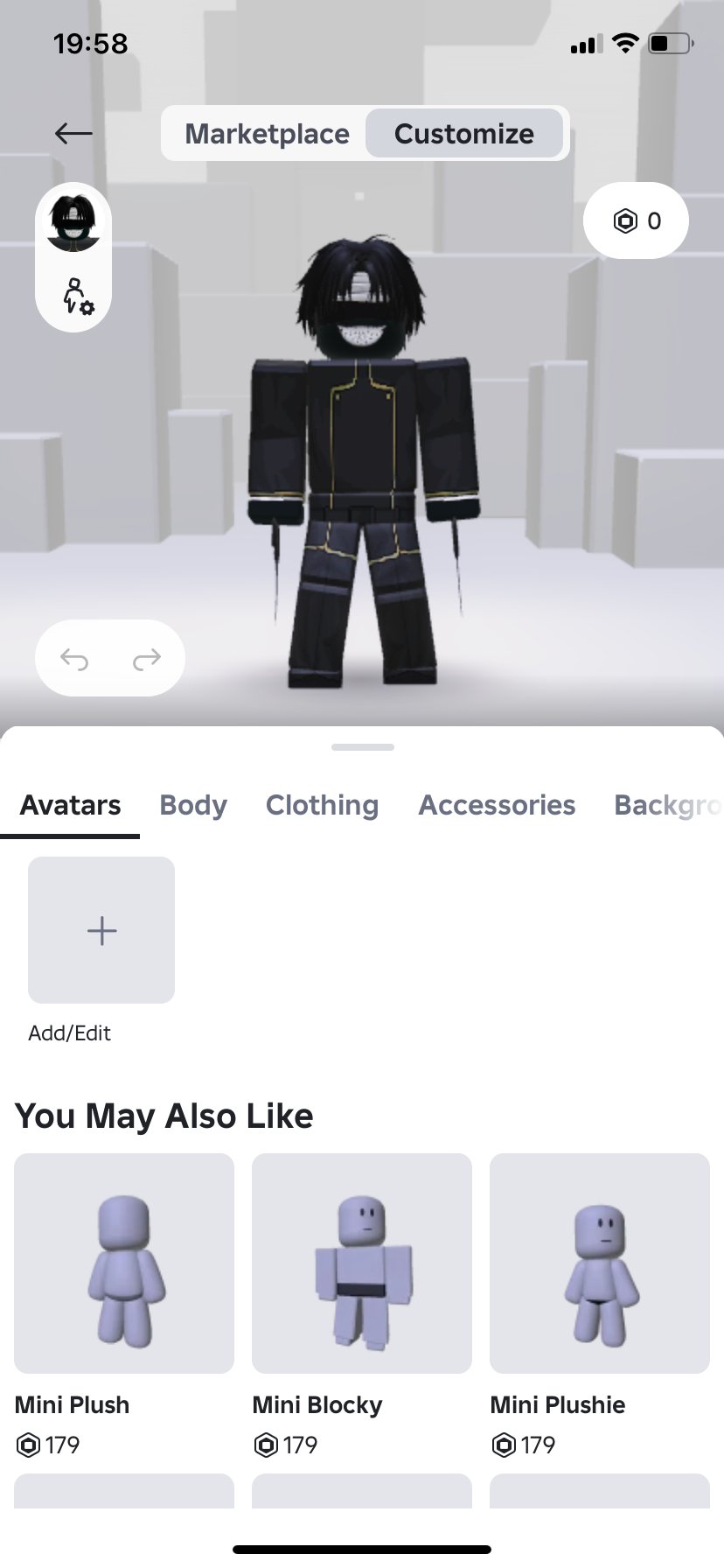724x1568 pixels.
Task: Select the Customize segment
Action: [463, 133]
